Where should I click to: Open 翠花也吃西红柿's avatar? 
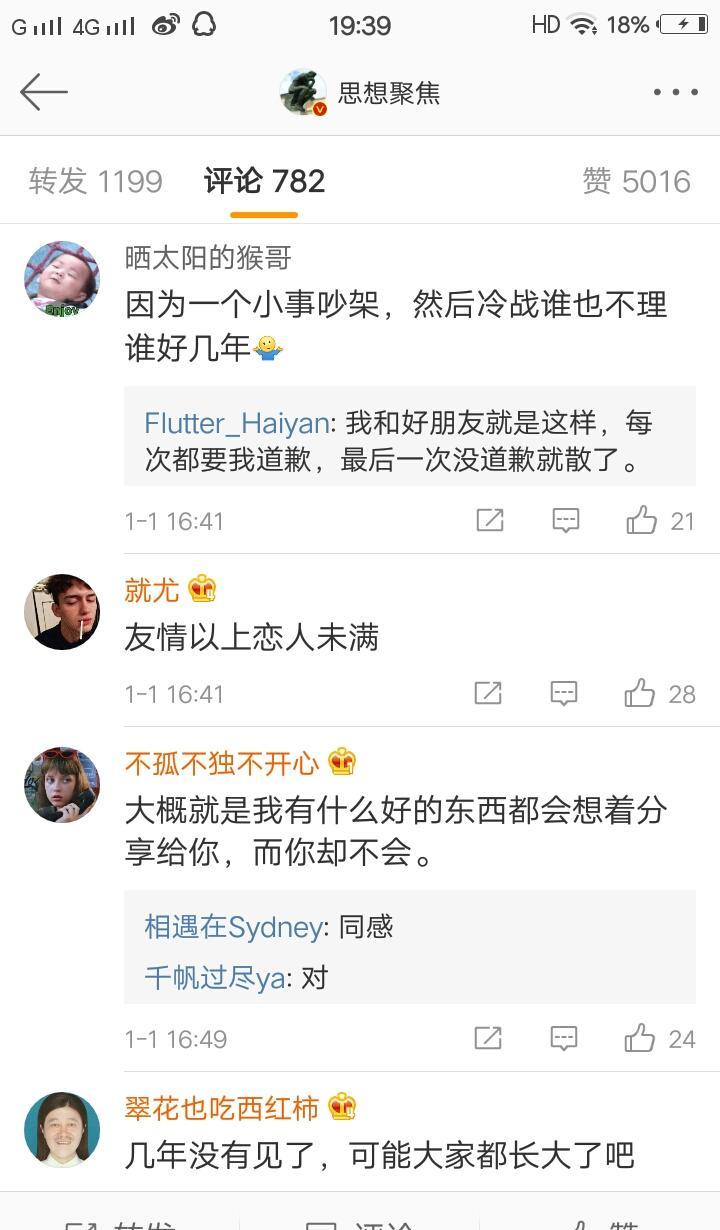coord(62,1130)
